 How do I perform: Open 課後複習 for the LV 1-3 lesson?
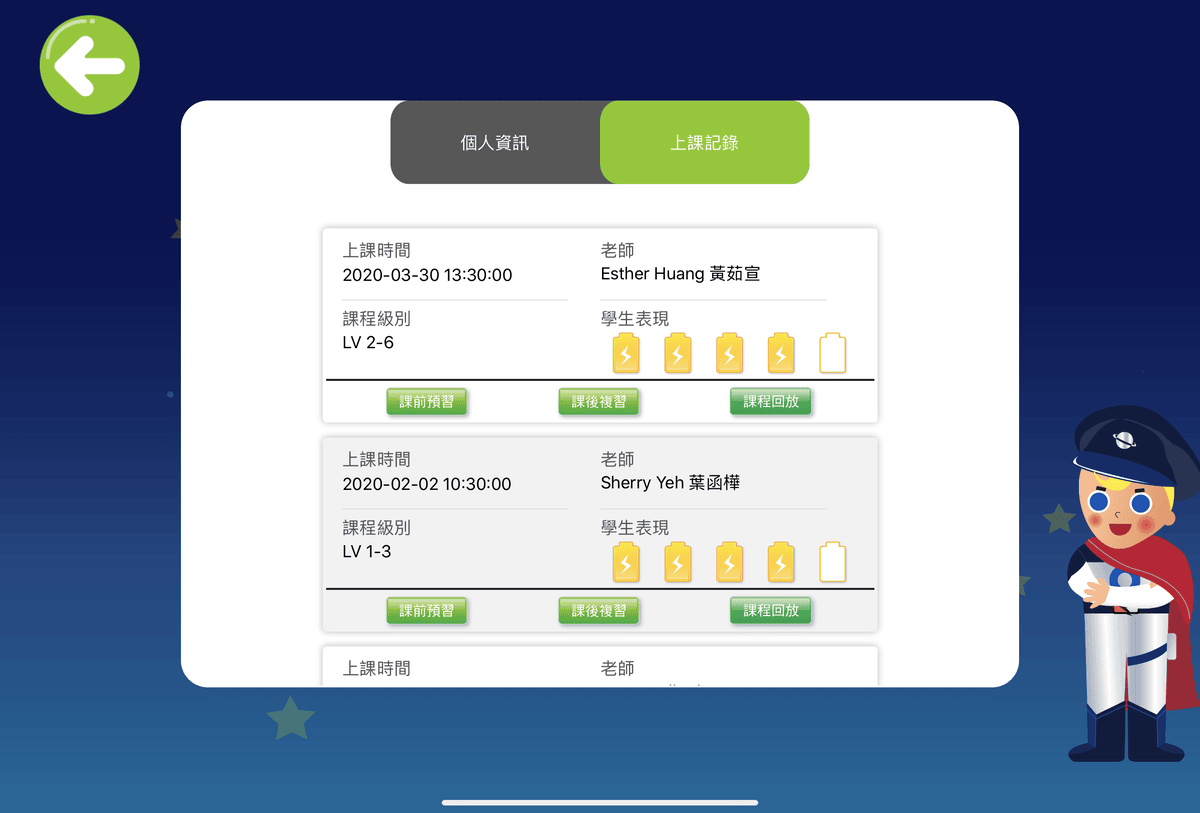tap(598, 610)
